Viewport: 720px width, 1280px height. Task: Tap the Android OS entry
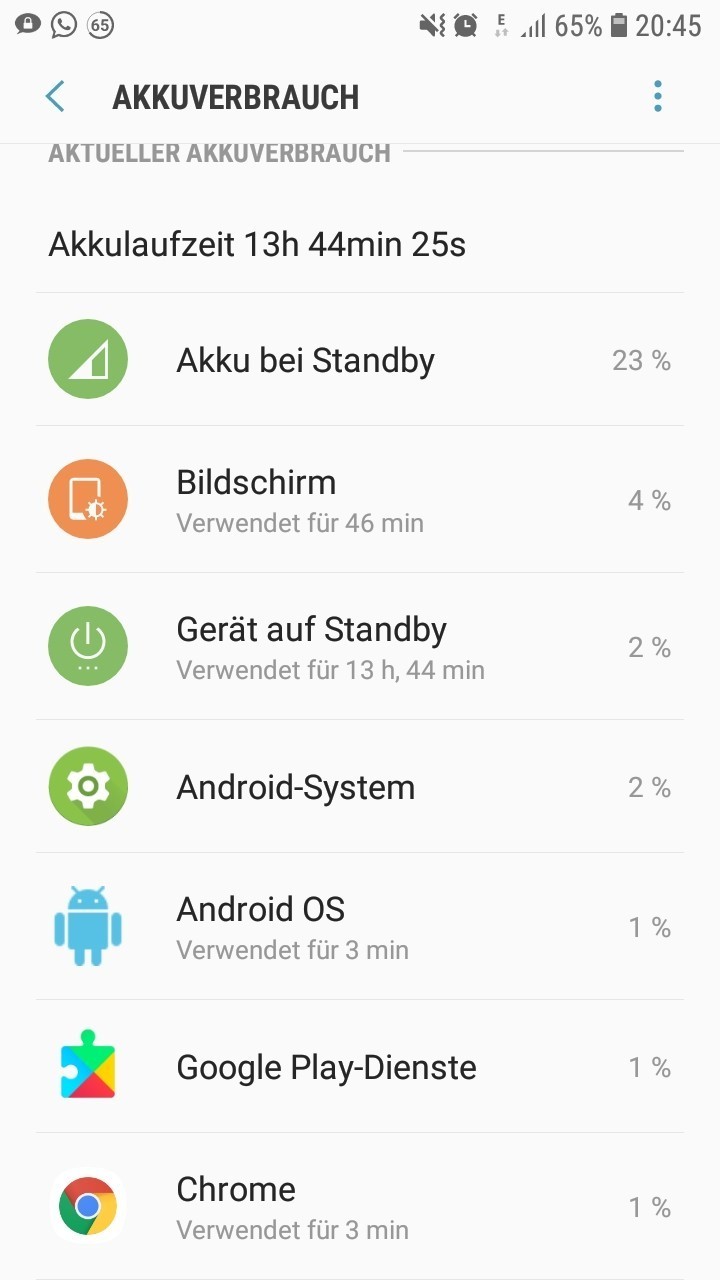coord(360,927)
